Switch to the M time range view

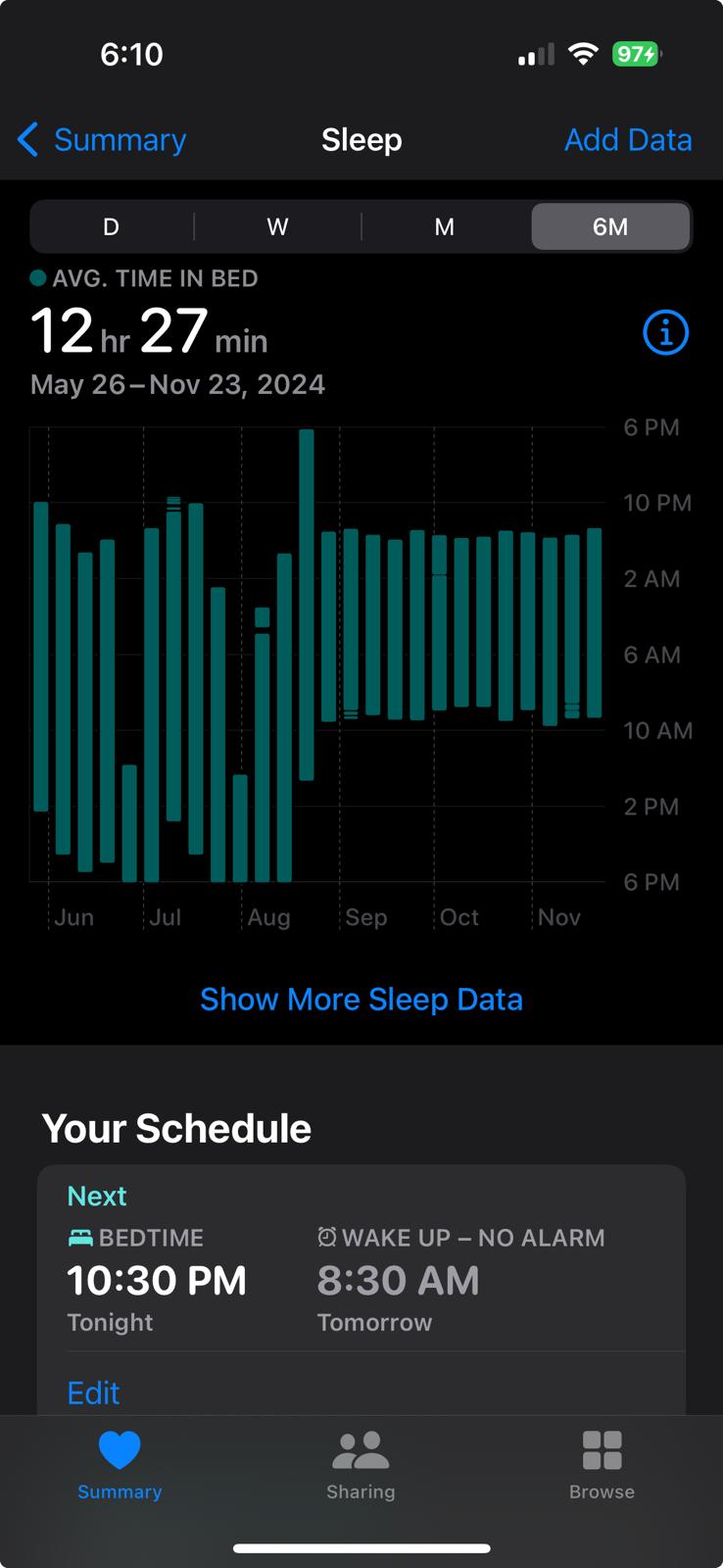coord(444,226)
